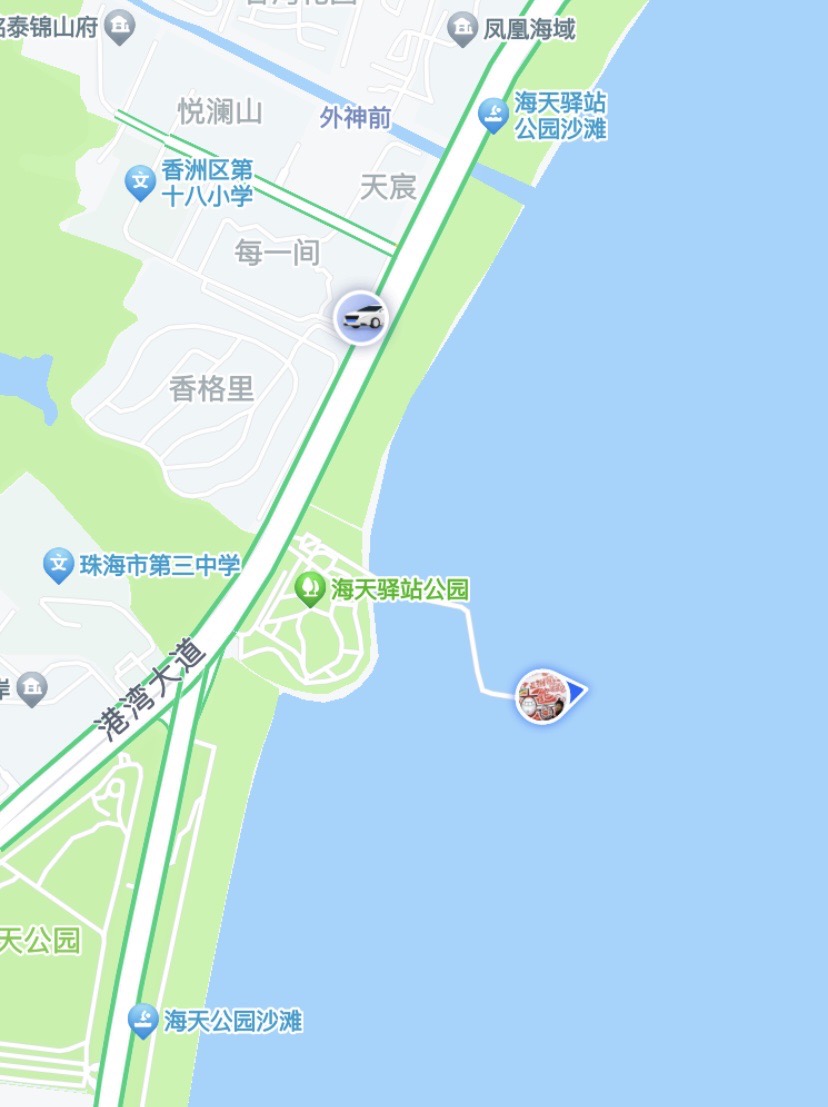Open the 海天驿站公园 park marker
Screen dimensions: 828x1107
pyautogui.click(x=311, y=587)
